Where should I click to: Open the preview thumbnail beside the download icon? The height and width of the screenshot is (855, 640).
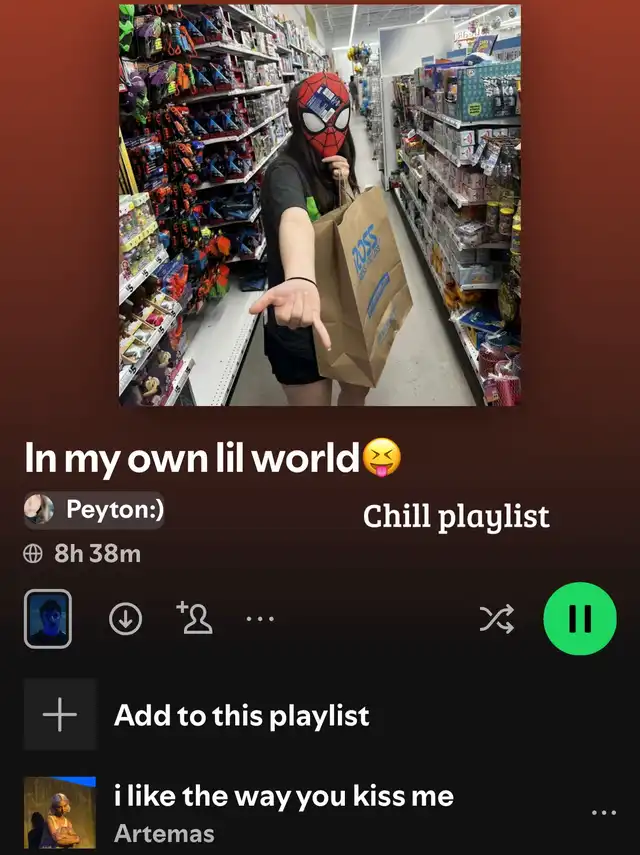click(48, 619)
